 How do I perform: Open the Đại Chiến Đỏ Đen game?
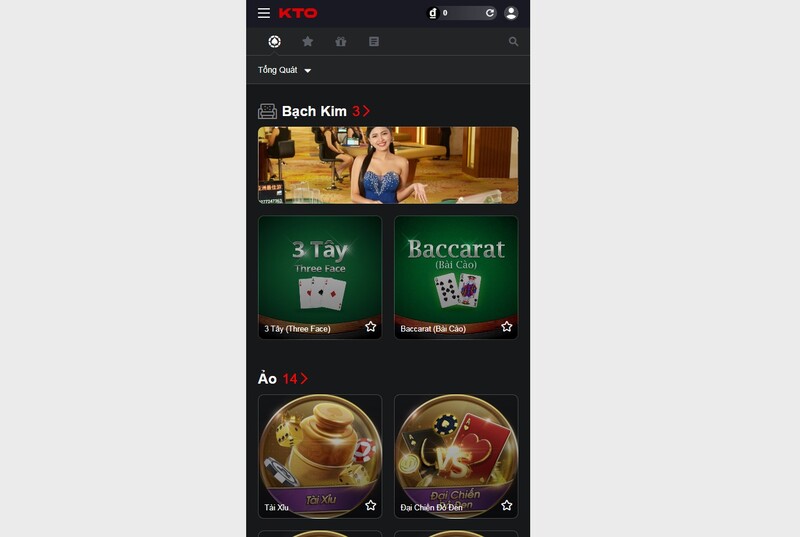coord(456,448)
